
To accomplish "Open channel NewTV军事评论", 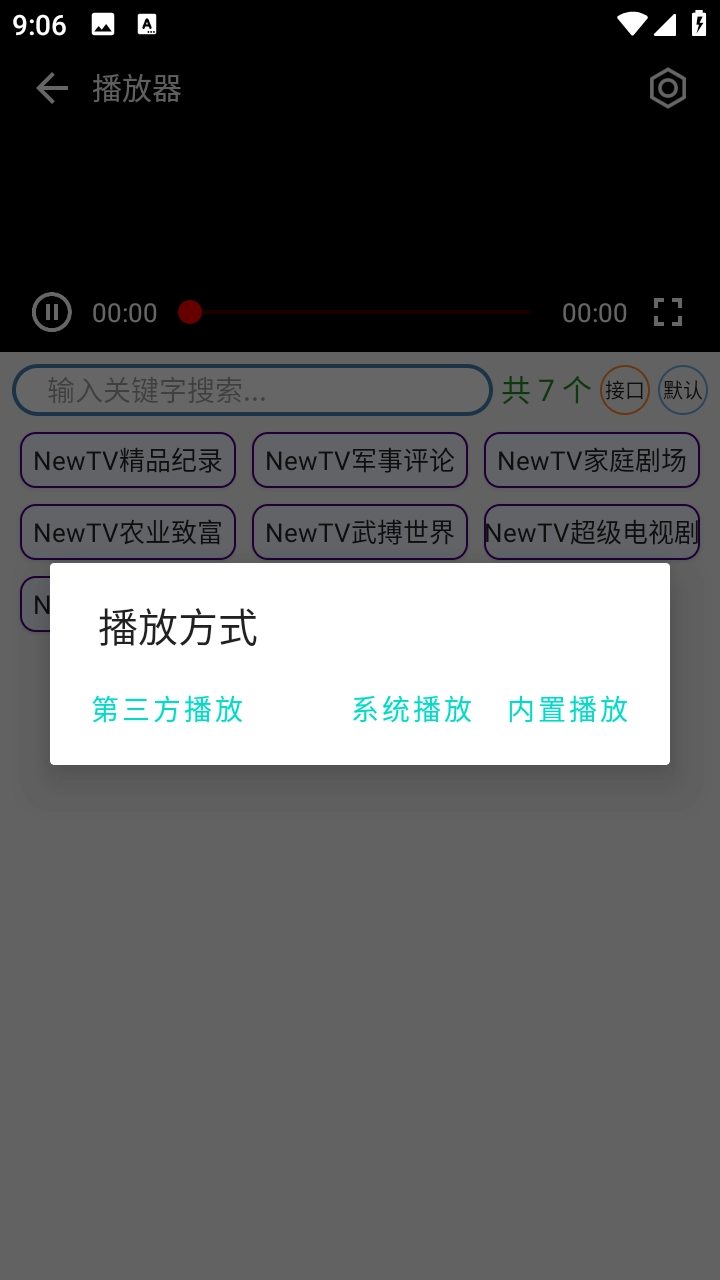I will point(360,460).
